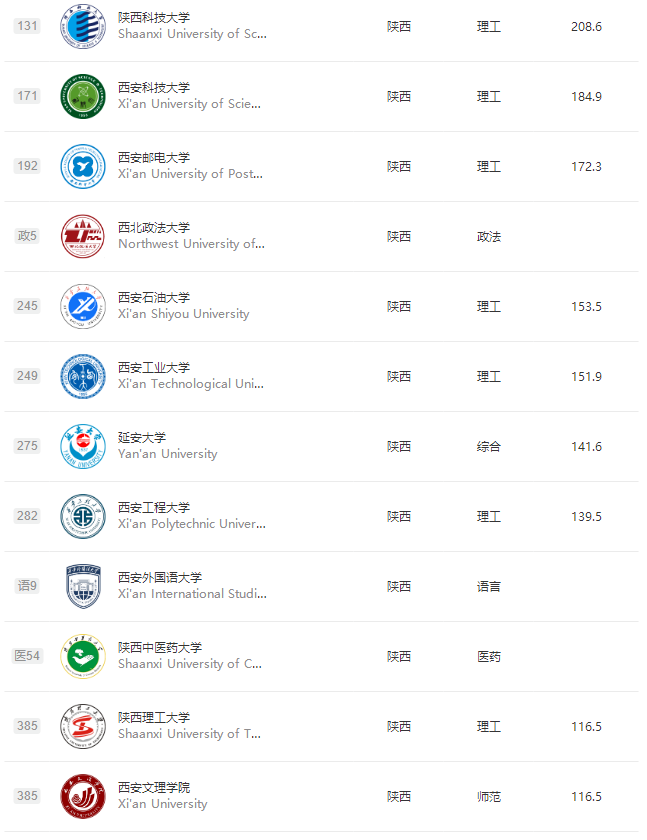
Task: Open the 陕西理工大学 listing
Action: point(153,718)
